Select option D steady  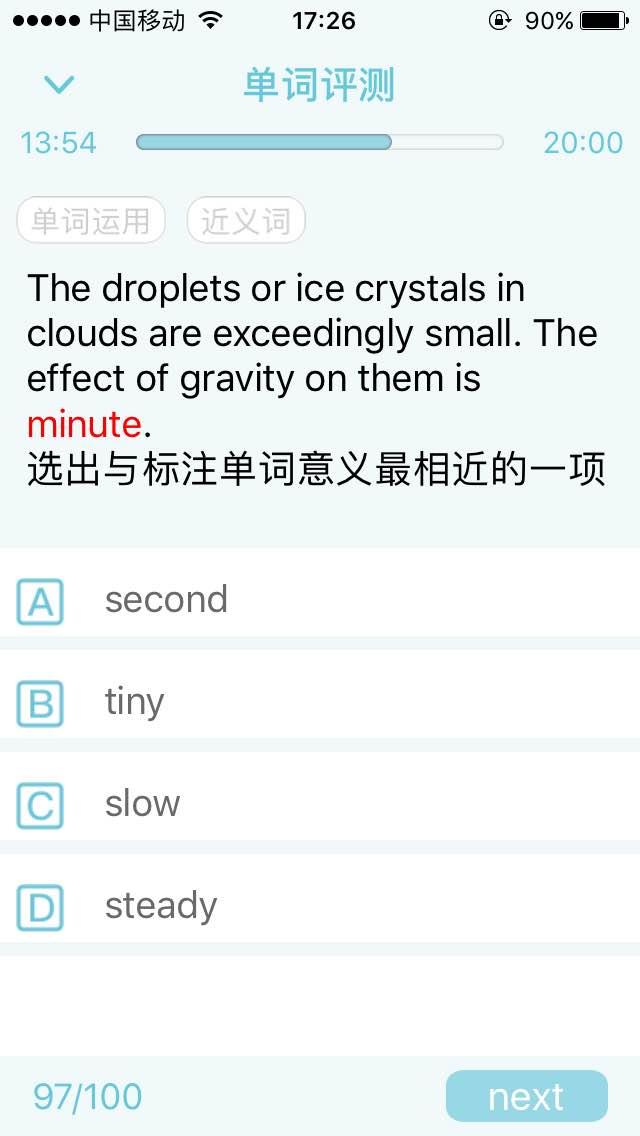pos(320,906)
